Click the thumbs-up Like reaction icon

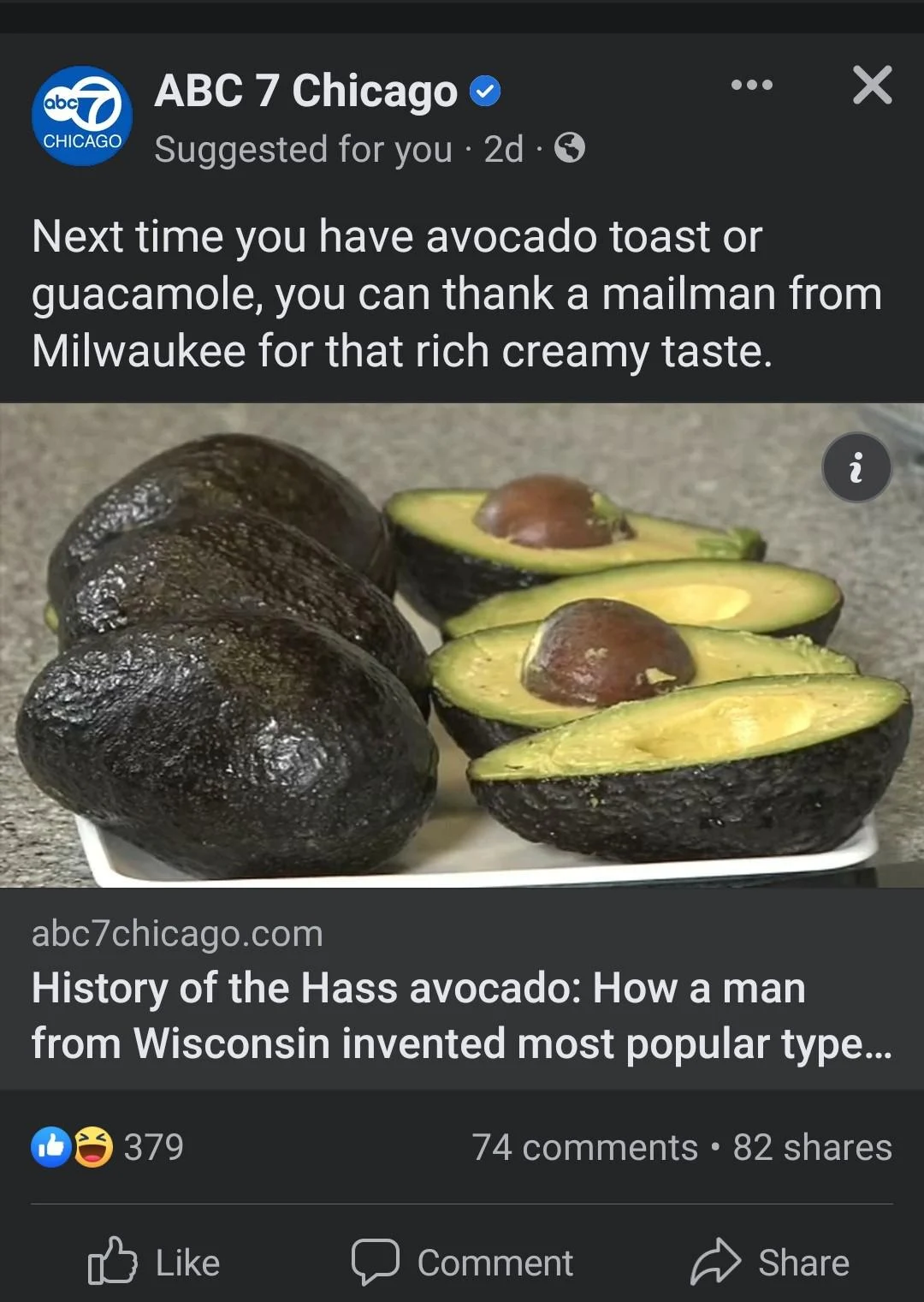tap(51, 1144)
